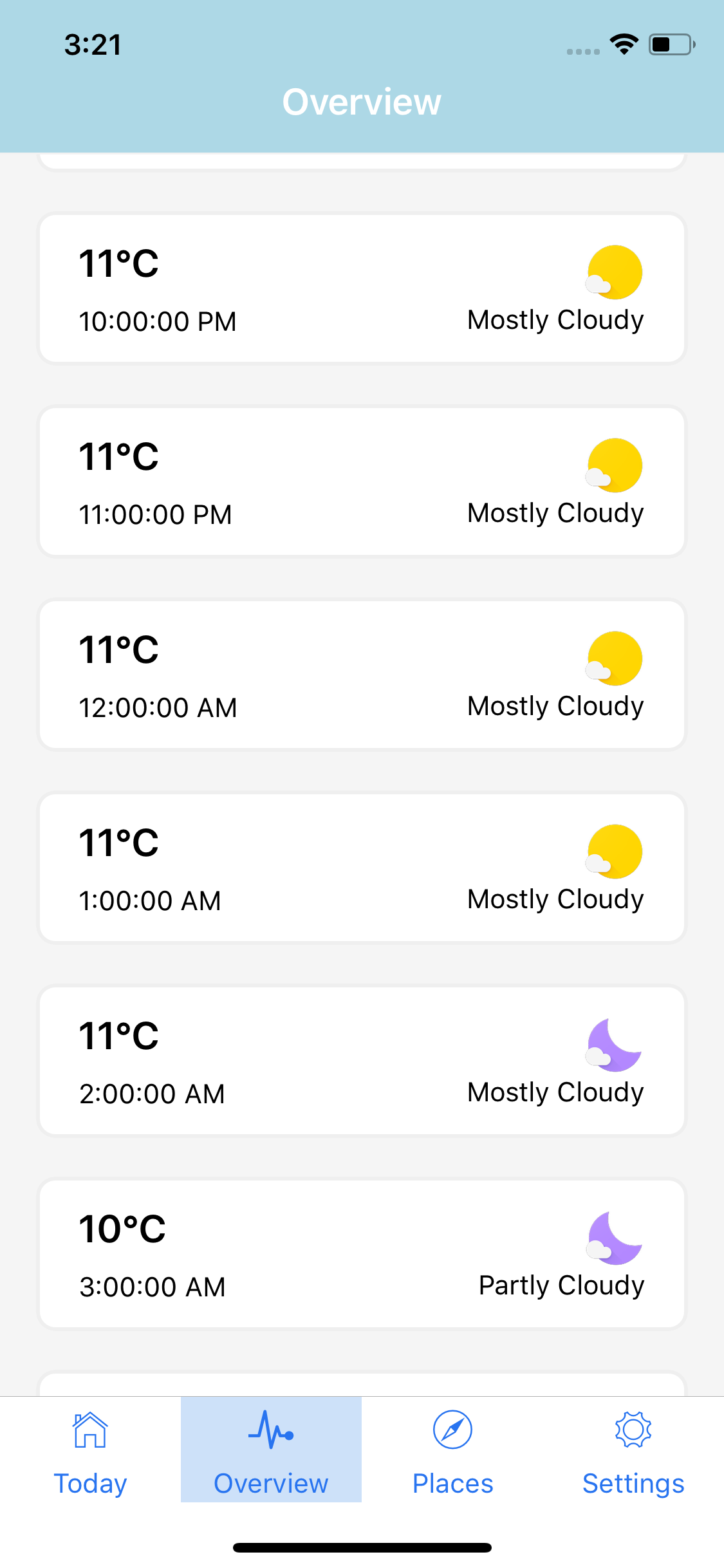Screen dimensions: 724x1568
Task: View the 12:00:00 AM forecast card
Action: click(362, 675)
